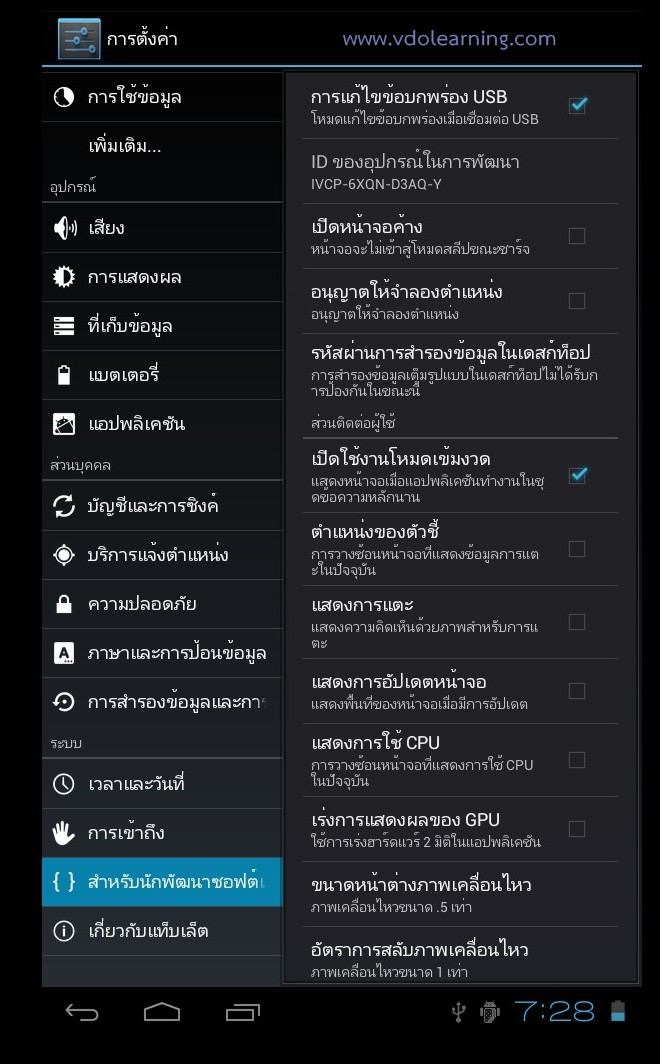The image size is (660, 1064).
Task: Go back using the navigation bar
Action: click(82, 1012)
